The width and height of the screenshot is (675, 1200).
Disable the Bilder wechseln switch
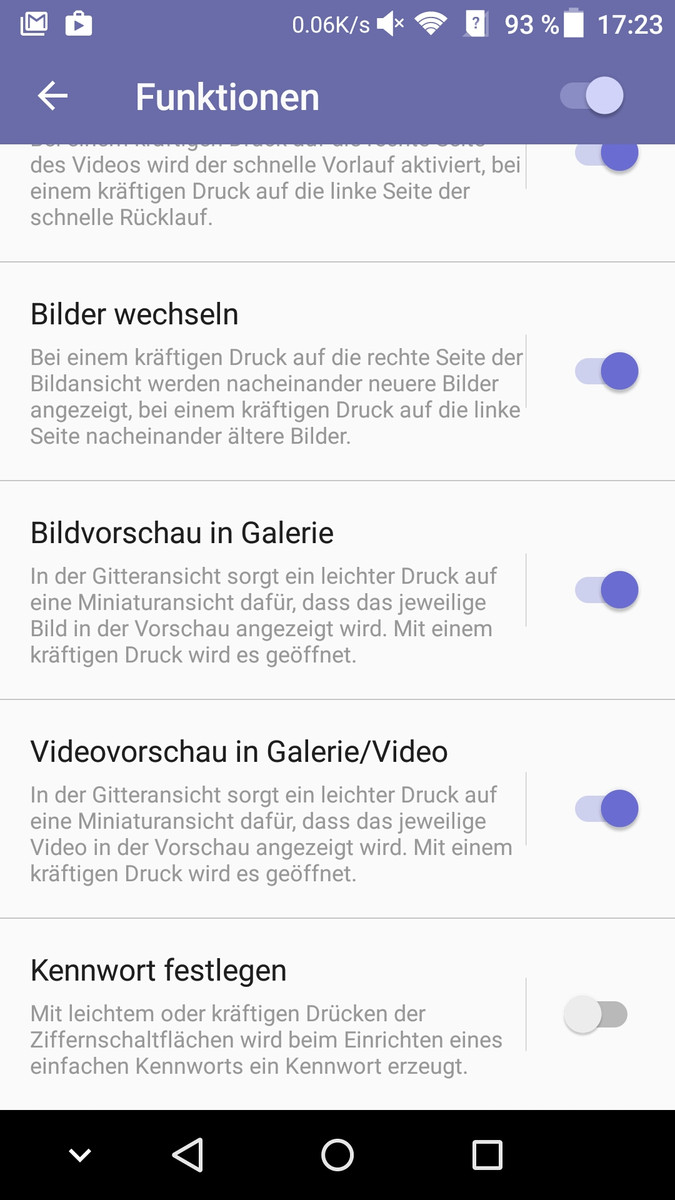click(x=606, y=371)
